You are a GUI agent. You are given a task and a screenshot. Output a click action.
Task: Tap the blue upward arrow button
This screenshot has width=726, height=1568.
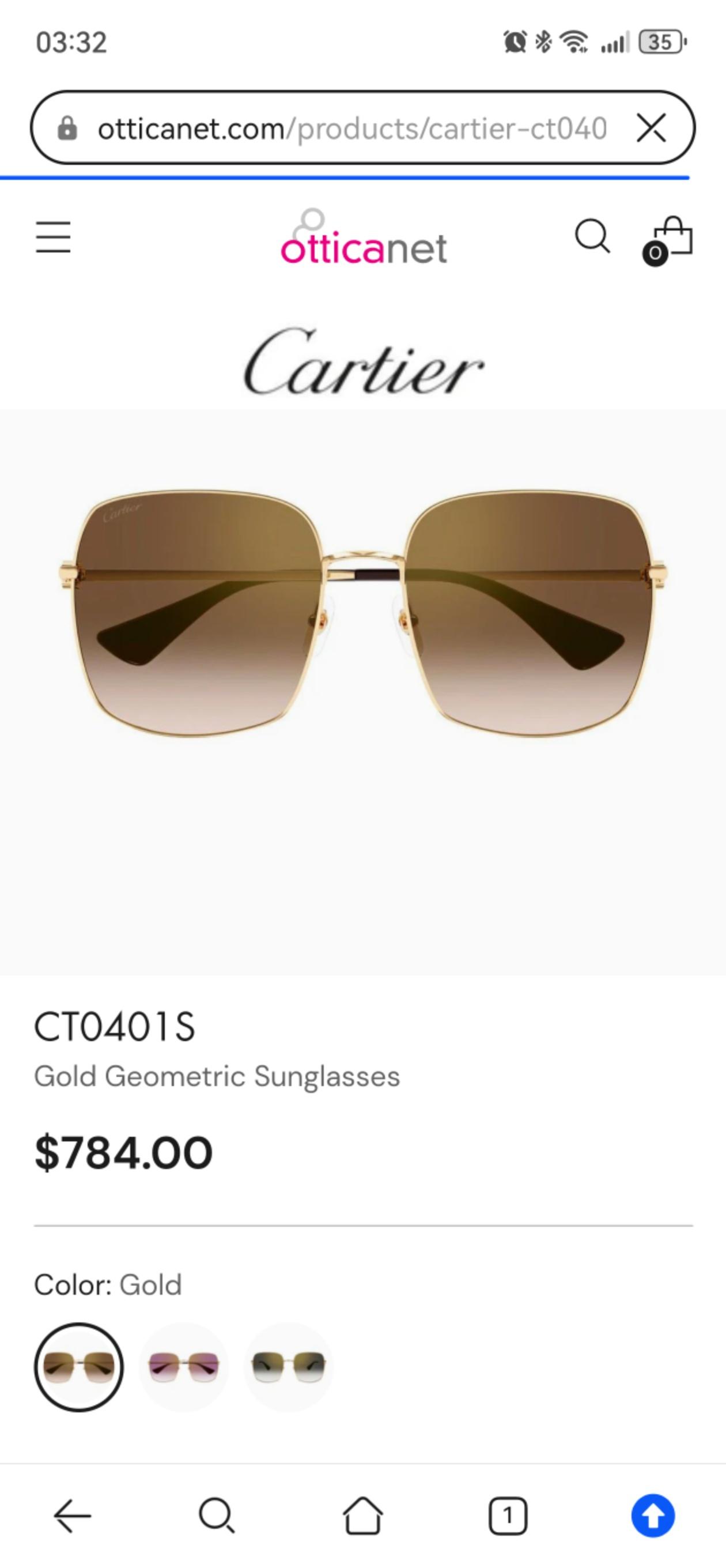pyautogui.click(x=653, y=1515)
